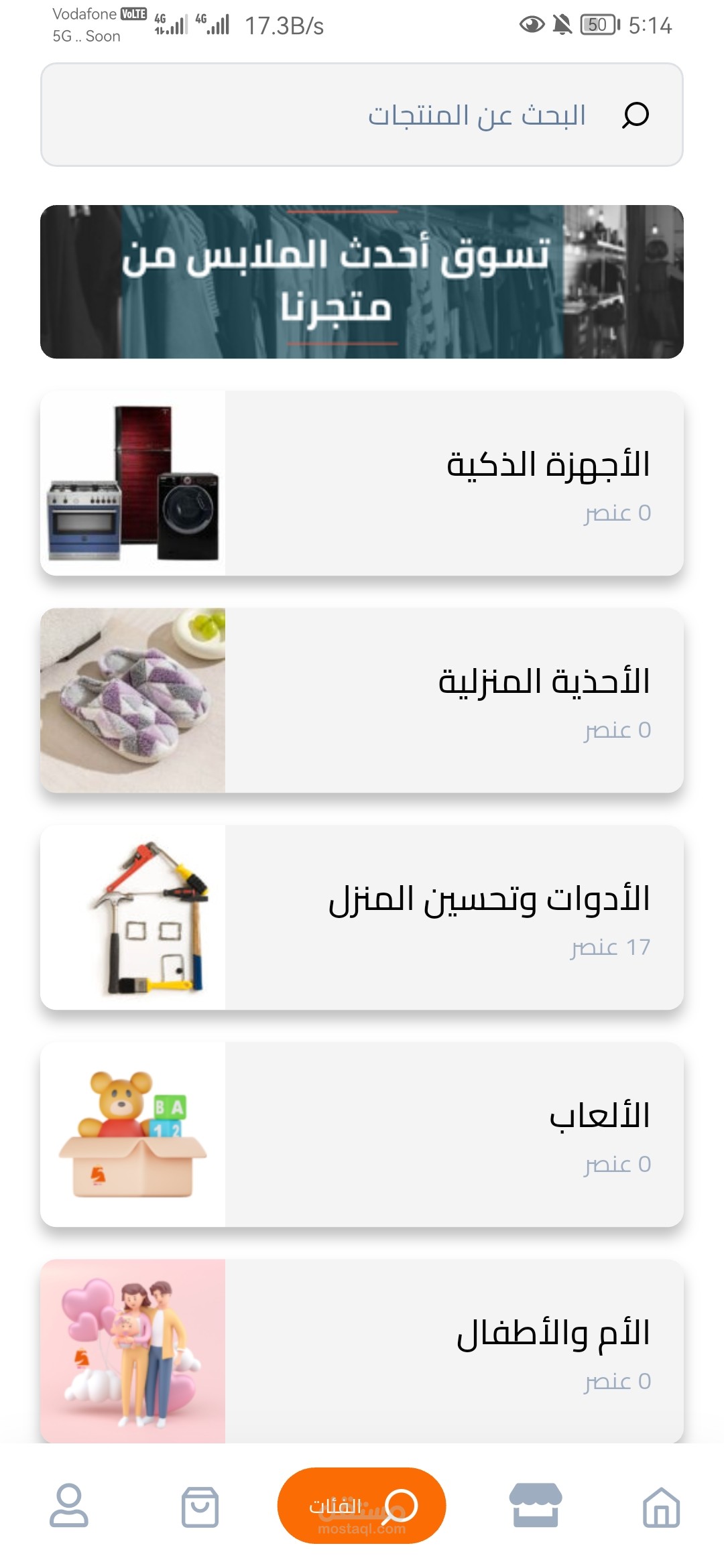Screen dimensions: 724x1568
Task: Tap the الفئات categories tab
Action: pos(362,1506)
